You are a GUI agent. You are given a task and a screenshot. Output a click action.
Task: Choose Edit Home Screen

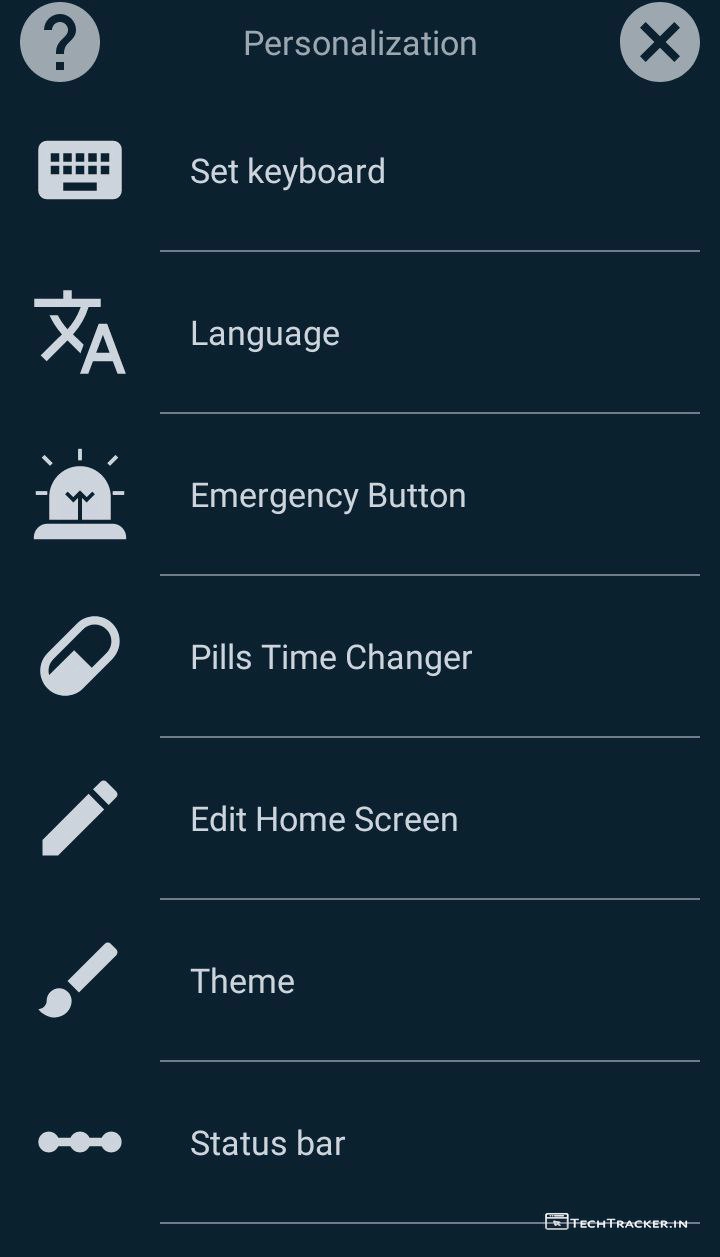point(324,819)
